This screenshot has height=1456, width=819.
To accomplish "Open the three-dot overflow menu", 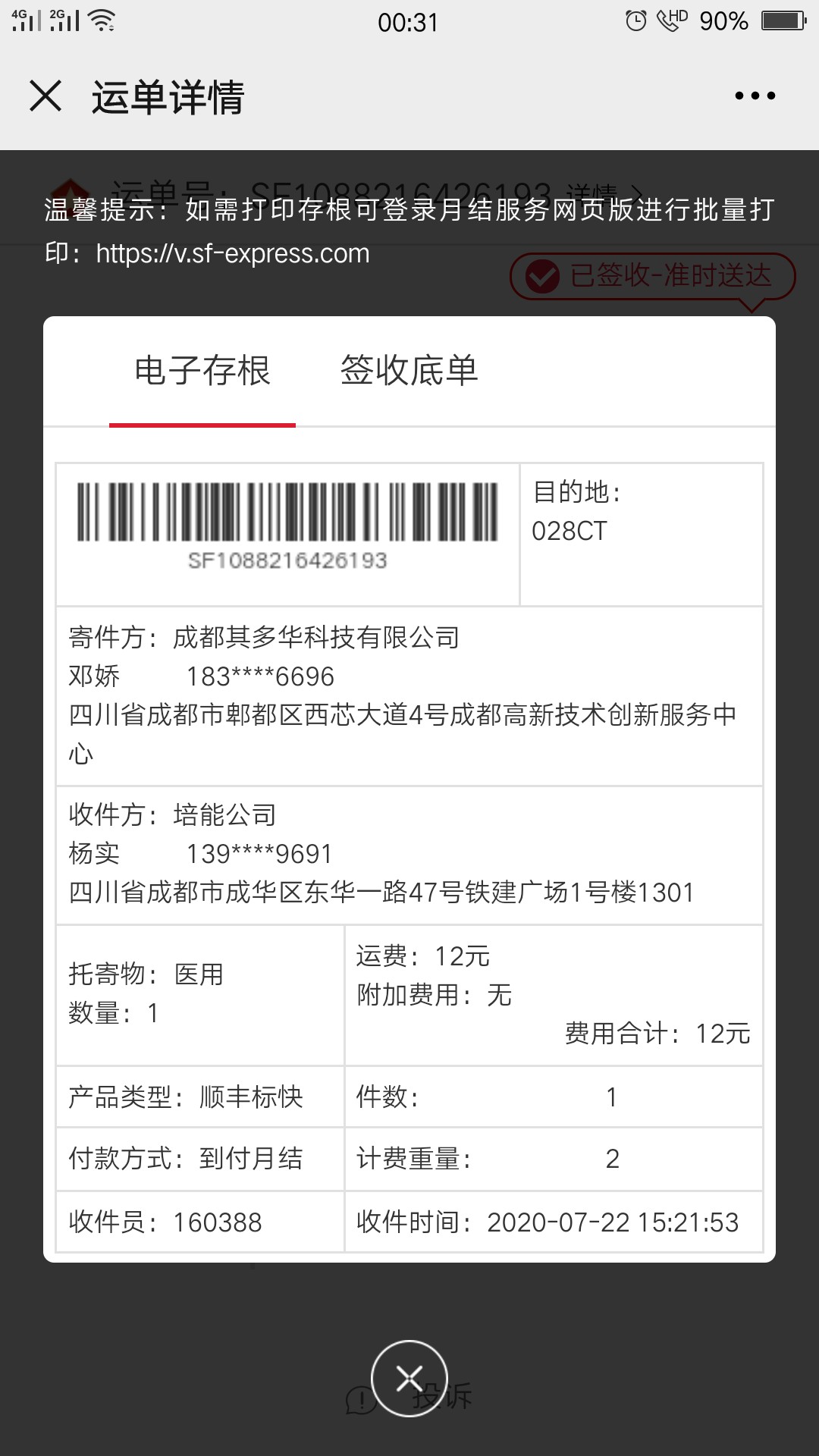I will coord(755,96).
